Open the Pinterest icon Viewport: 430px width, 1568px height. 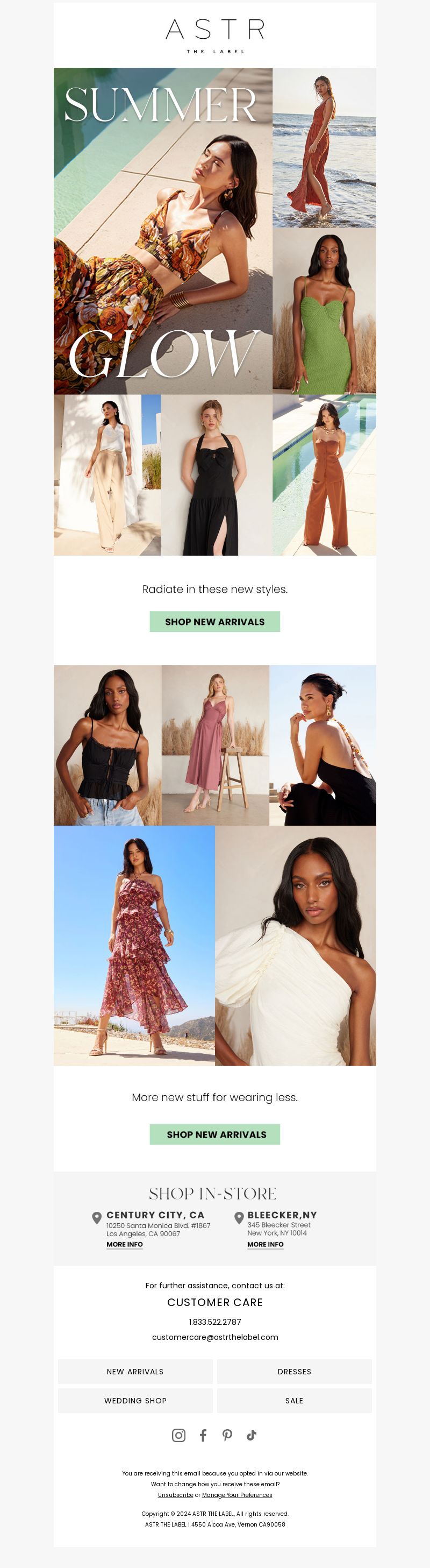tap(227, 1435)
